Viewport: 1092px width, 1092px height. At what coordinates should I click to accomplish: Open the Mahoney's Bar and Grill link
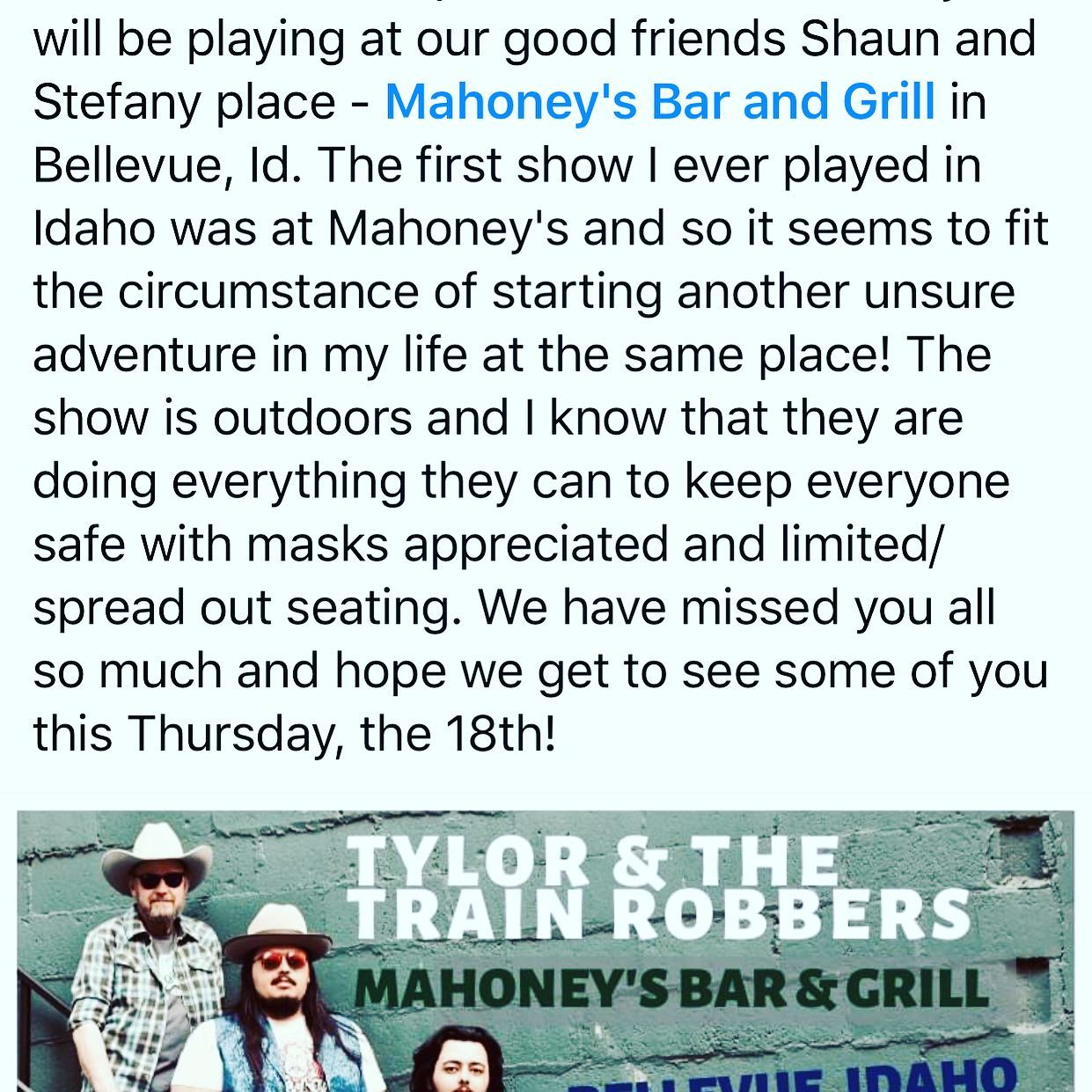click(x=659, y=103)
